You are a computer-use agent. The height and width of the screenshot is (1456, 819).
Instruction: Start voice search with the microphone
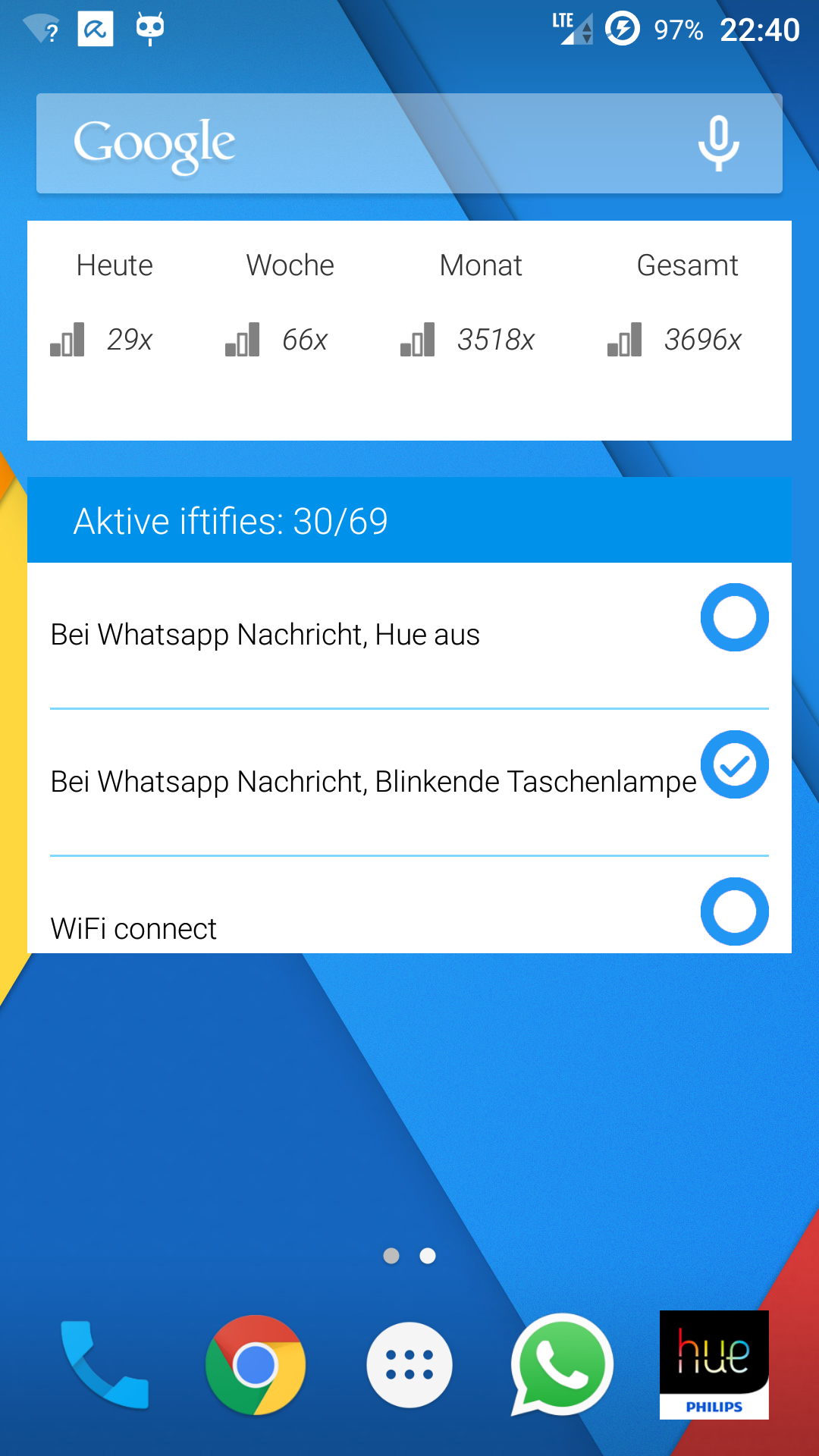[x=718, y=143]
